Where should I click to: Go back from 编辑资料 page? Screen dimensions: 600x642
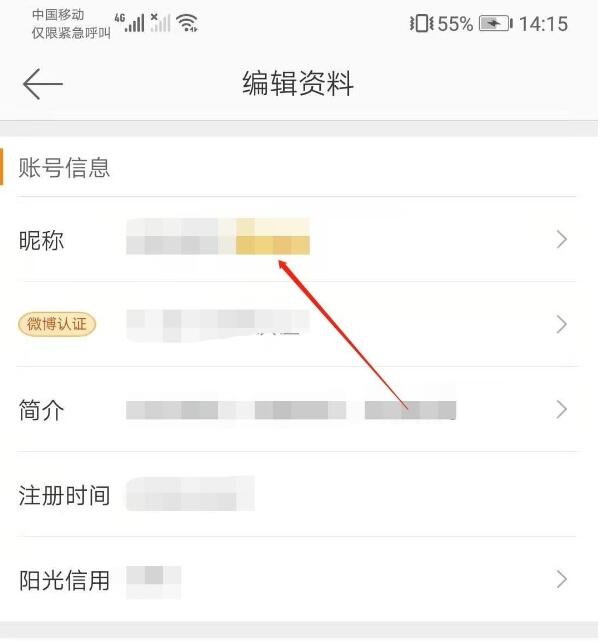pyautogui.click(x=42, y=84)
